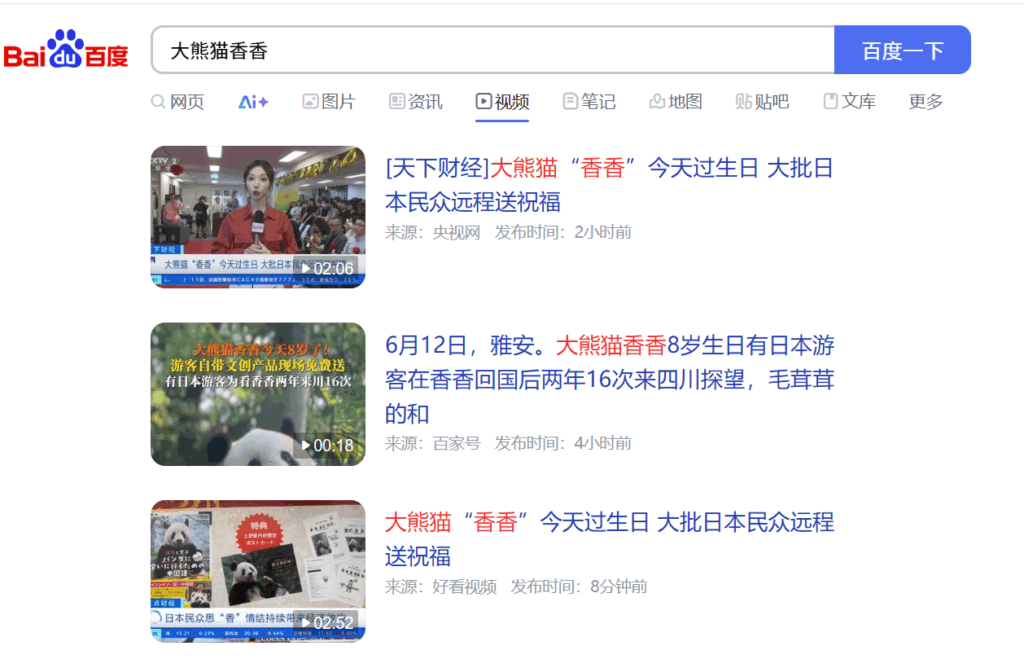Open the 地图 tab
Screen dimensions: 1024x659
tap(676, 102)
